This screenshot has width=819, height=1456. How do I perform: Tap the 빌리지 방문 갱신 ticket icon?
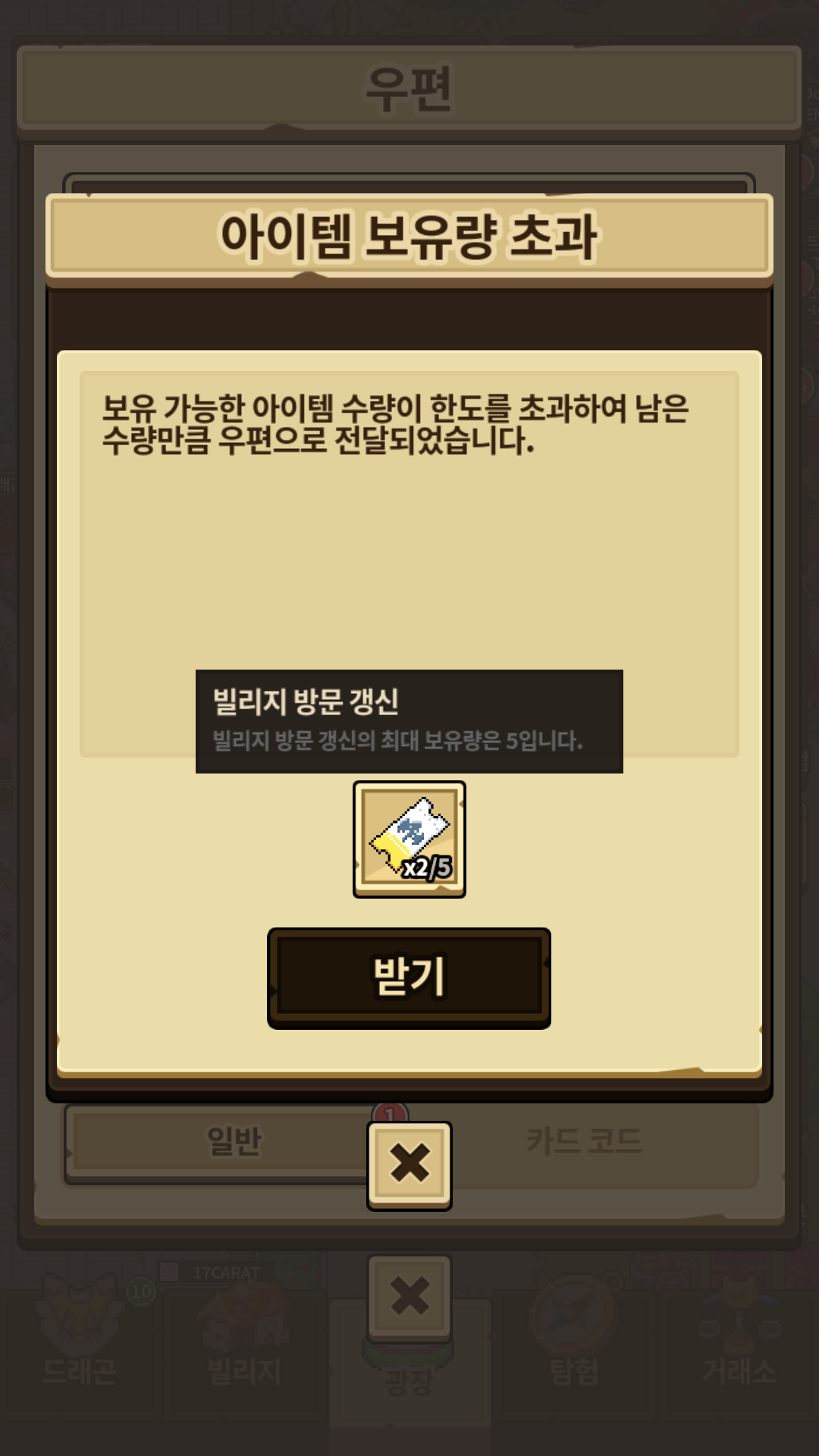click(409, 839)
